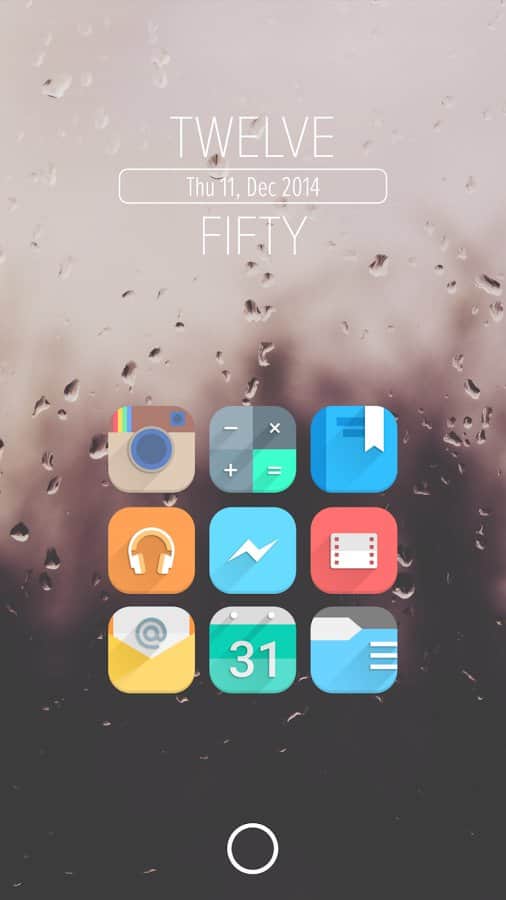
Task: Open the orange headphones music app
Action: (x=151, y=550)
